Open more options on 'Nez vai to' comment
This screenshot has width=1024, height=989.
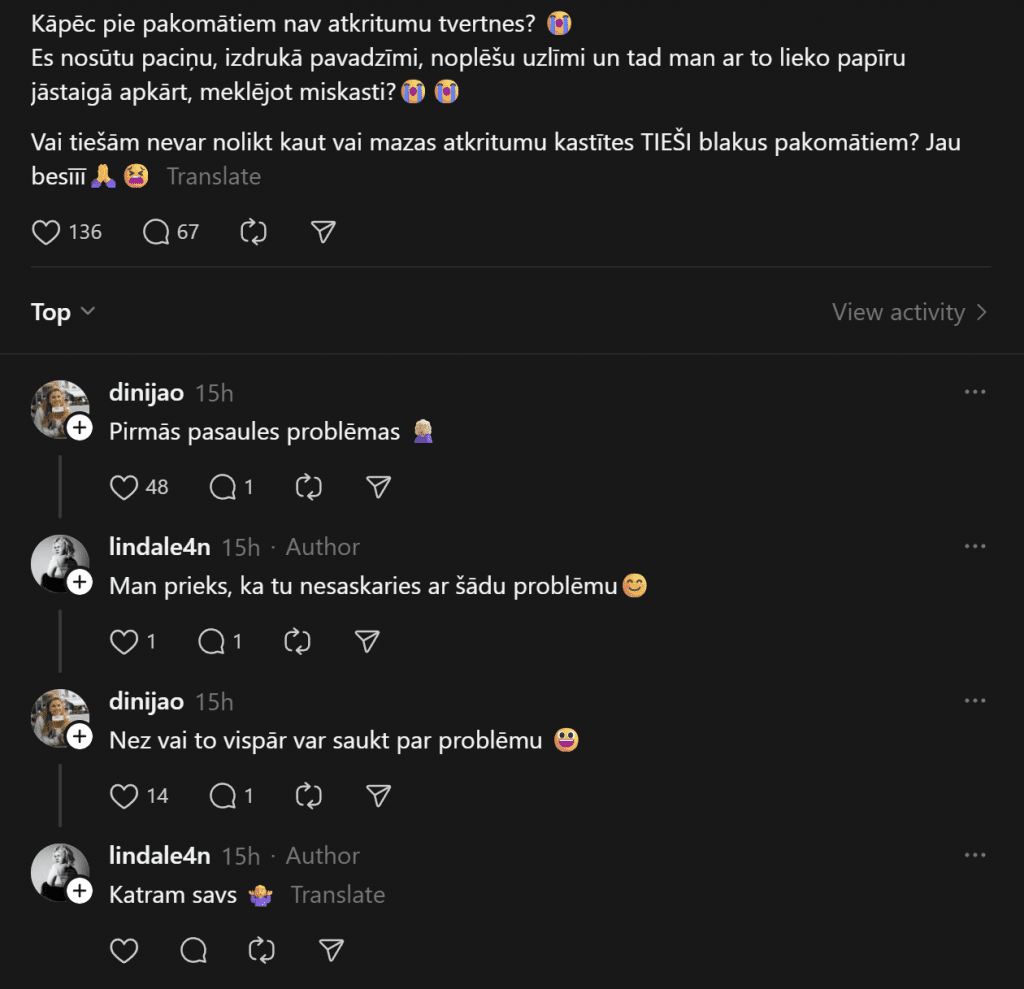click(975, 701)
